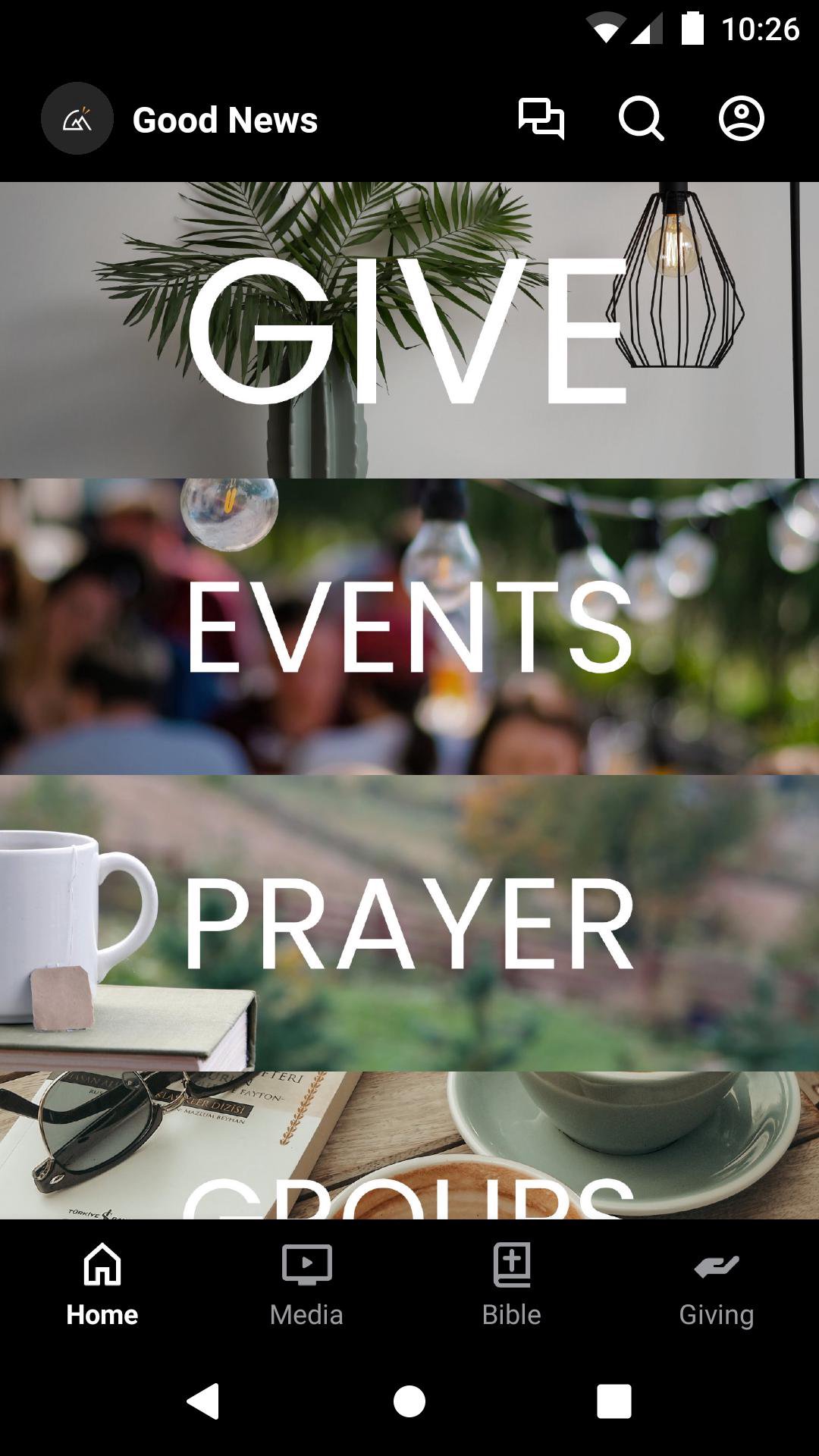Switch to the Media tab

point(306,1283)
